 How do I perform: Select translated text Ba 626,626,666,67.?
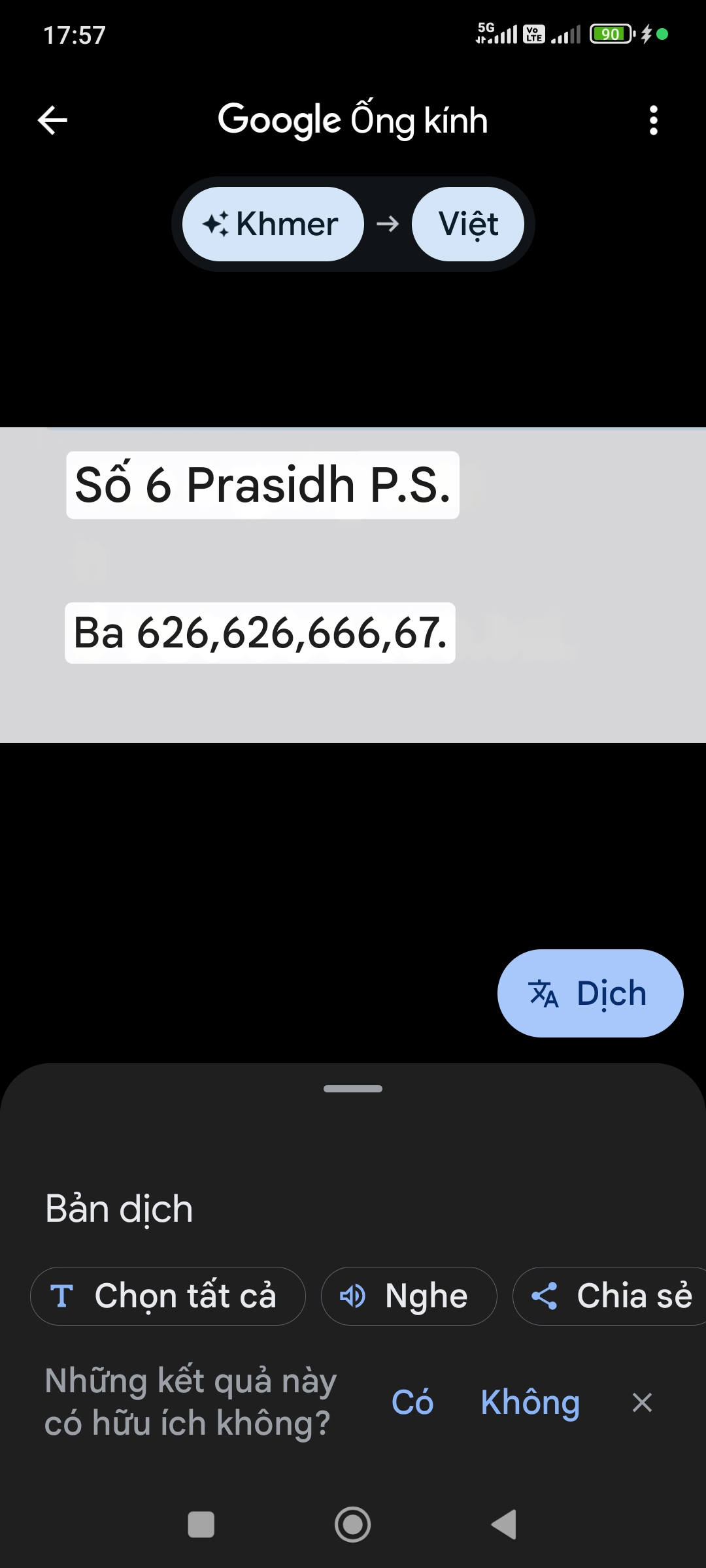(260, 633)
